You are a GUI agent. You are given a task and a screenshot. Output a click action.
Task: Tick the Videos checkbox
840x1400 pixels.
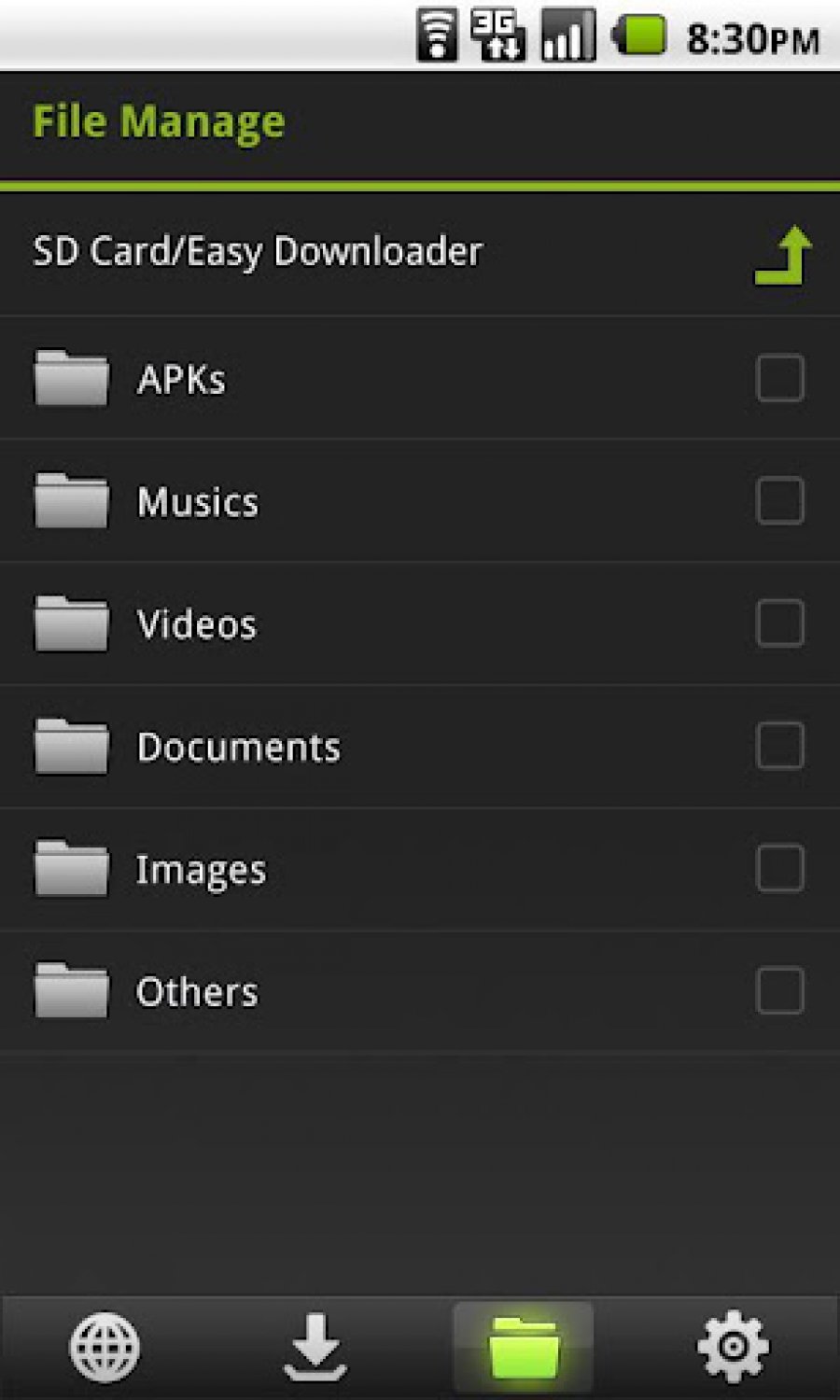[779, 623]
